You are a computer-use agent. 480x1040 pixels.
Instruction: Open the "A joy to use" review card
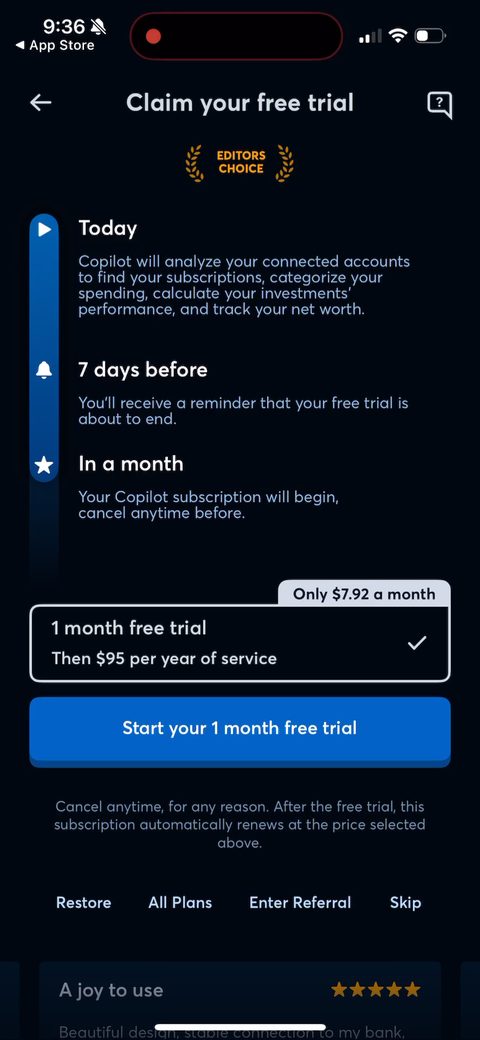click(240, 1000)
